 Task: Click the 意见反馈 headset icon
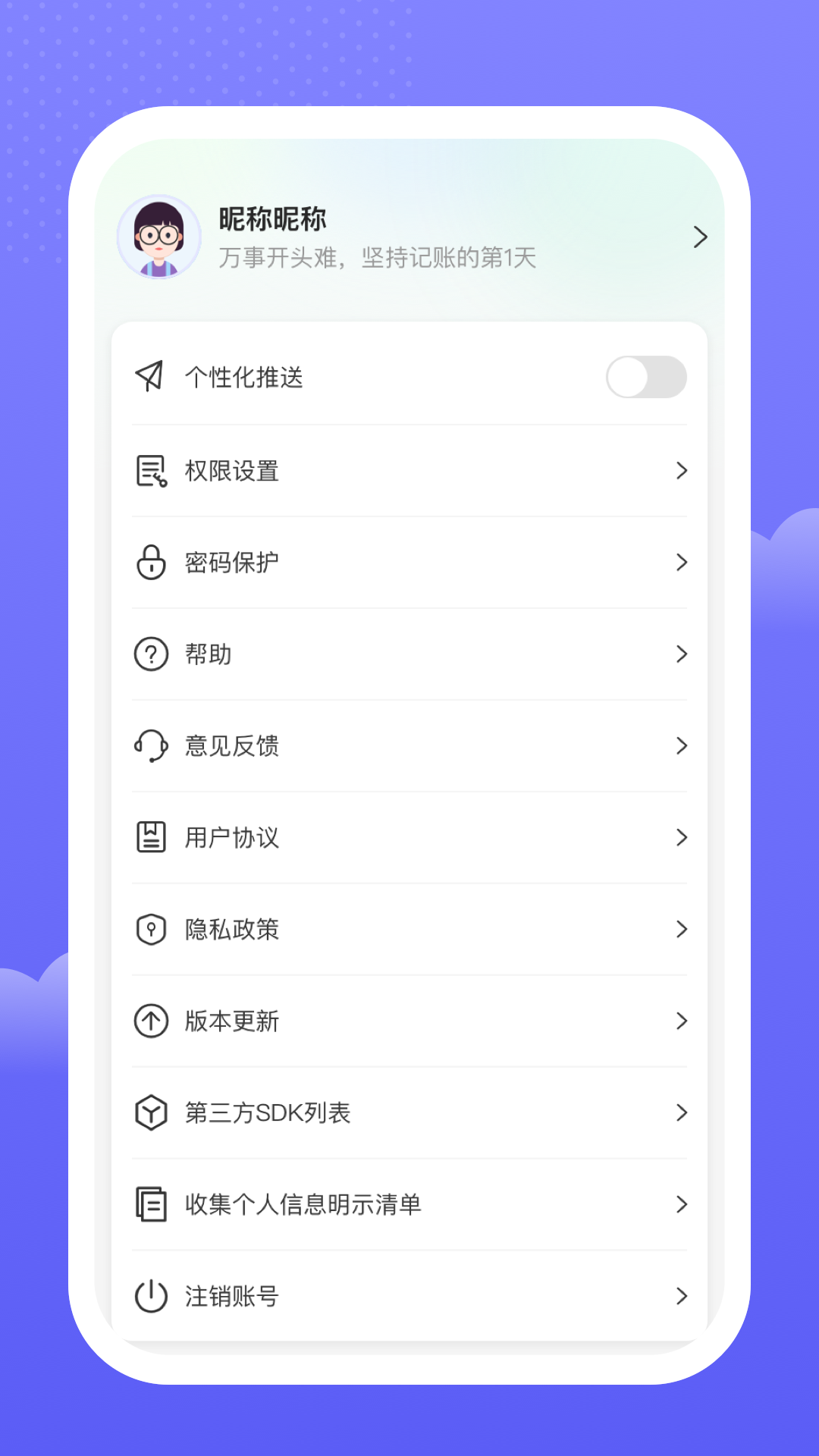(x=150, y=746)
